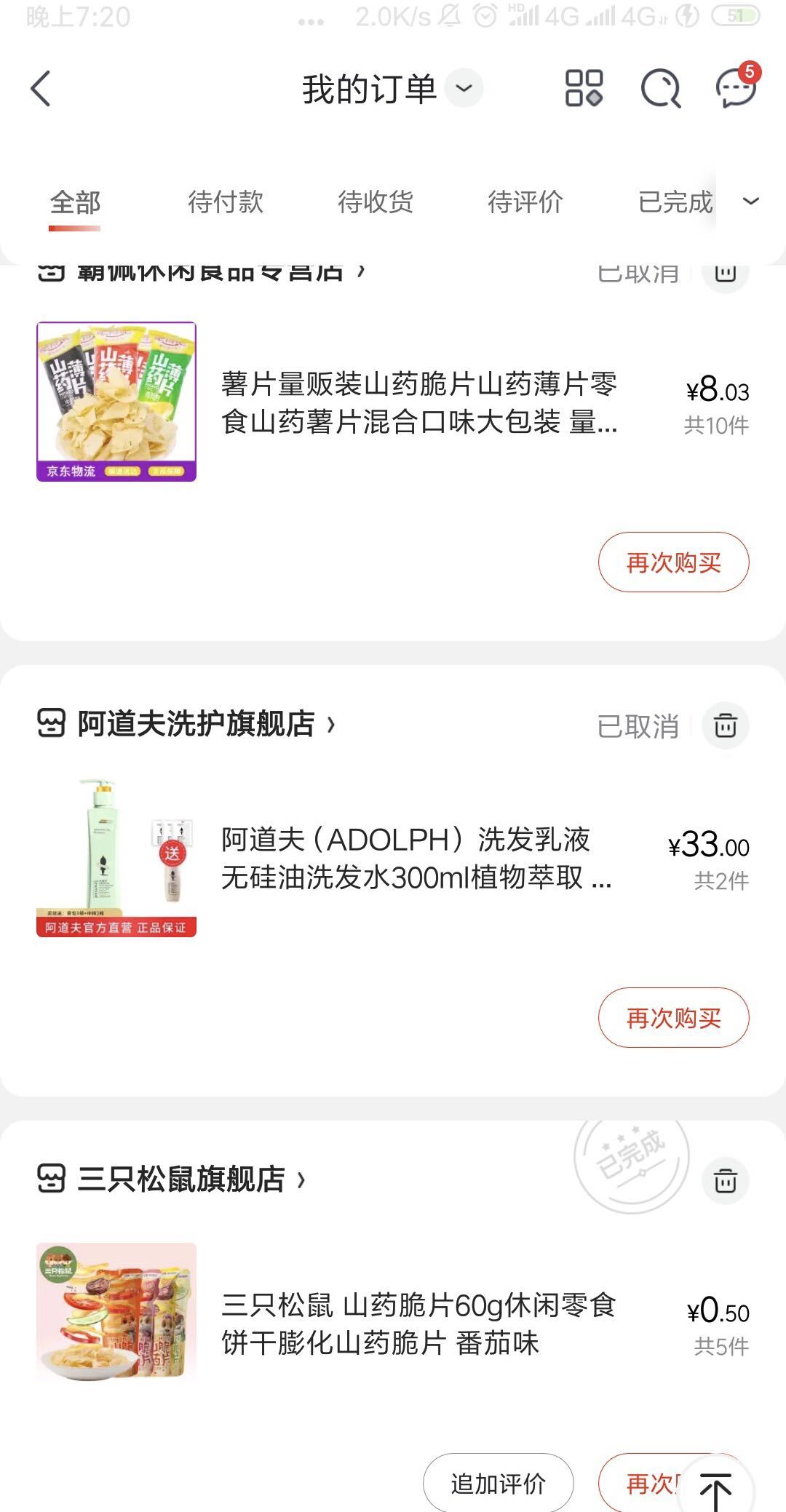
Task: Select the 待评价 filter option
Action: click(x=526, y=202)
